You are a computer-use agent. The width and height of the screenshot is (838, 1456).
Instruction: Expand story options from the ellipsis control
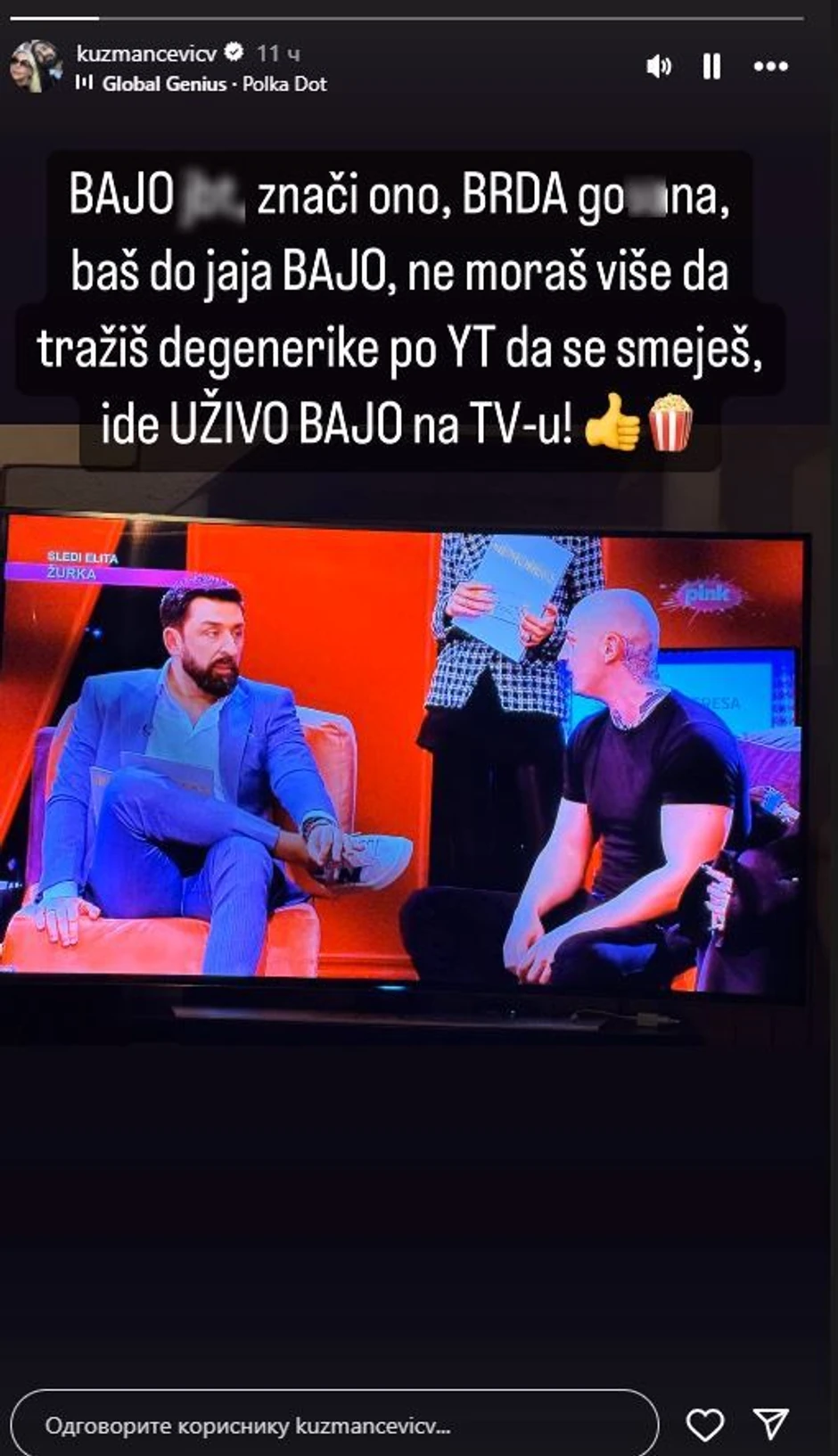click(x=772, y=66)
